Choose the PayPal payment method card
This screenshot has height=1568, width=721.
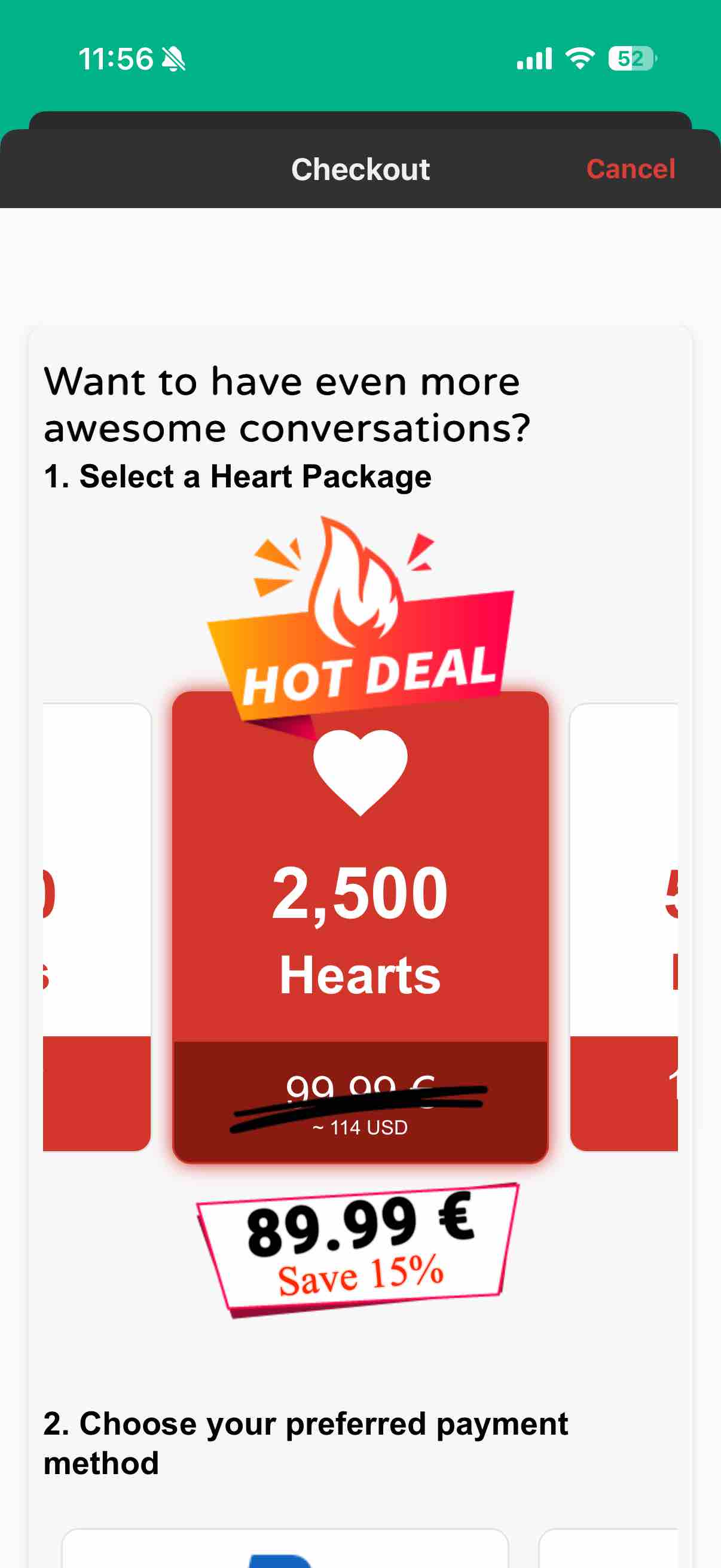285,1548
